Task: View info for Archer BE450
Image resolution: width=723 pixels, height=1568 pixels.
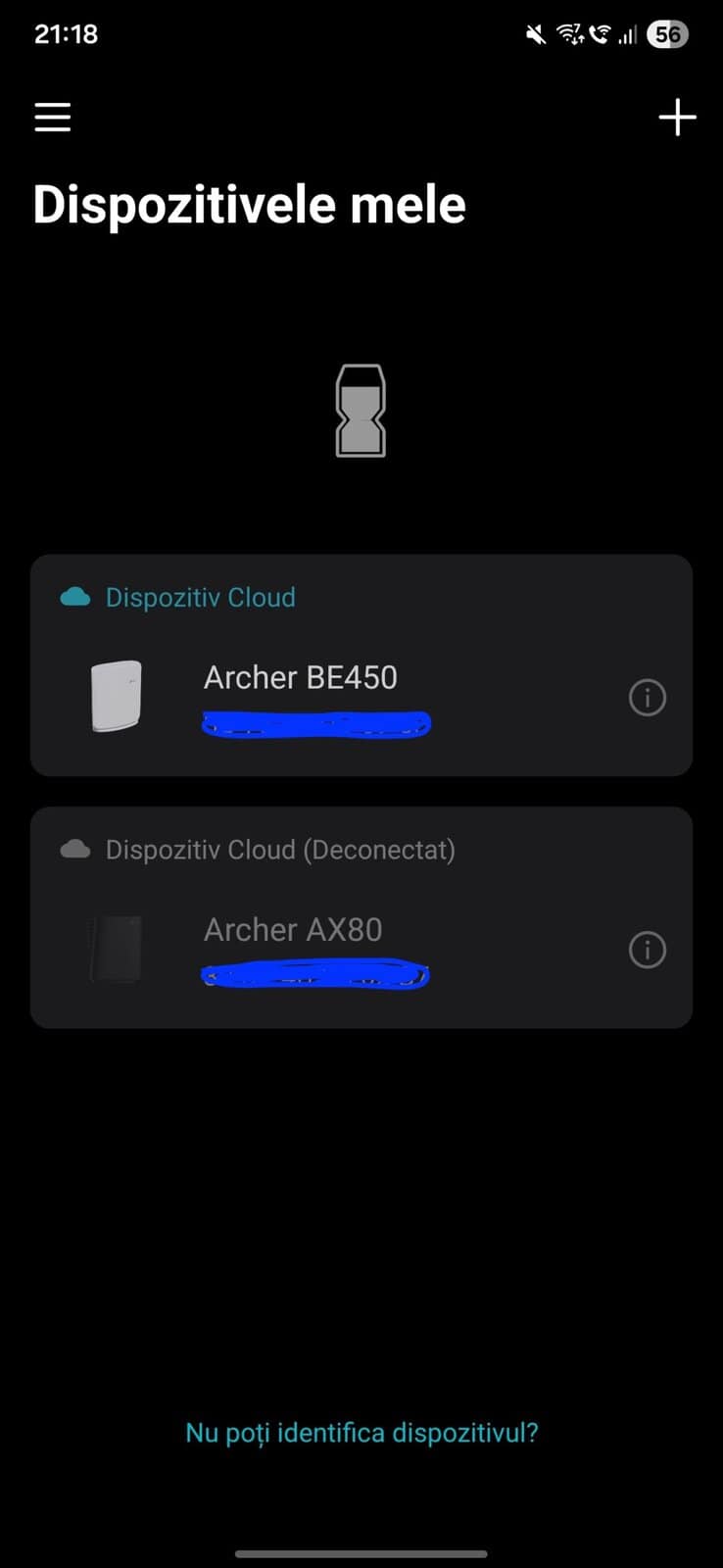Action: click(x=647, y=698)
